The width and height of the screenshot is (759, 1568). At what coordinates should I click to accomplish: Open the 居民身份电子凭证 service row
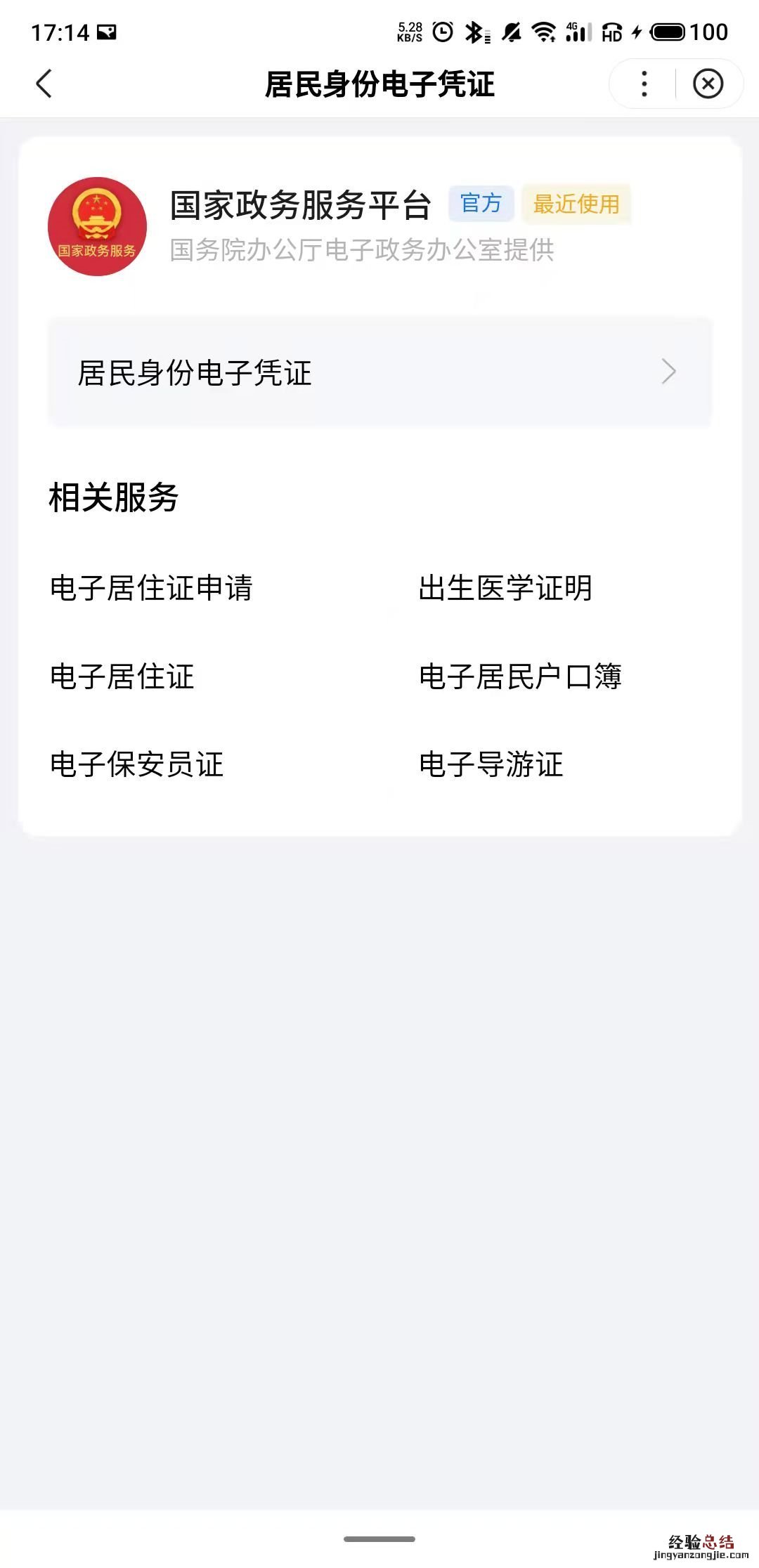click(x=379, y=372)
